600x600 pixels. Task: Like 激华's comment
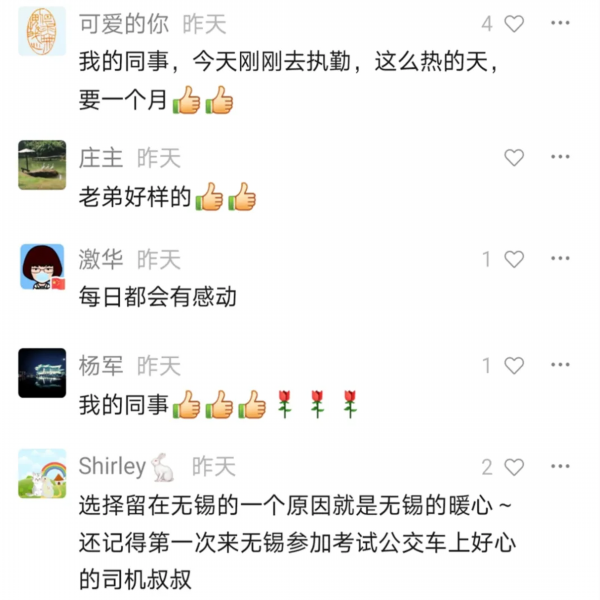point(514,260)
